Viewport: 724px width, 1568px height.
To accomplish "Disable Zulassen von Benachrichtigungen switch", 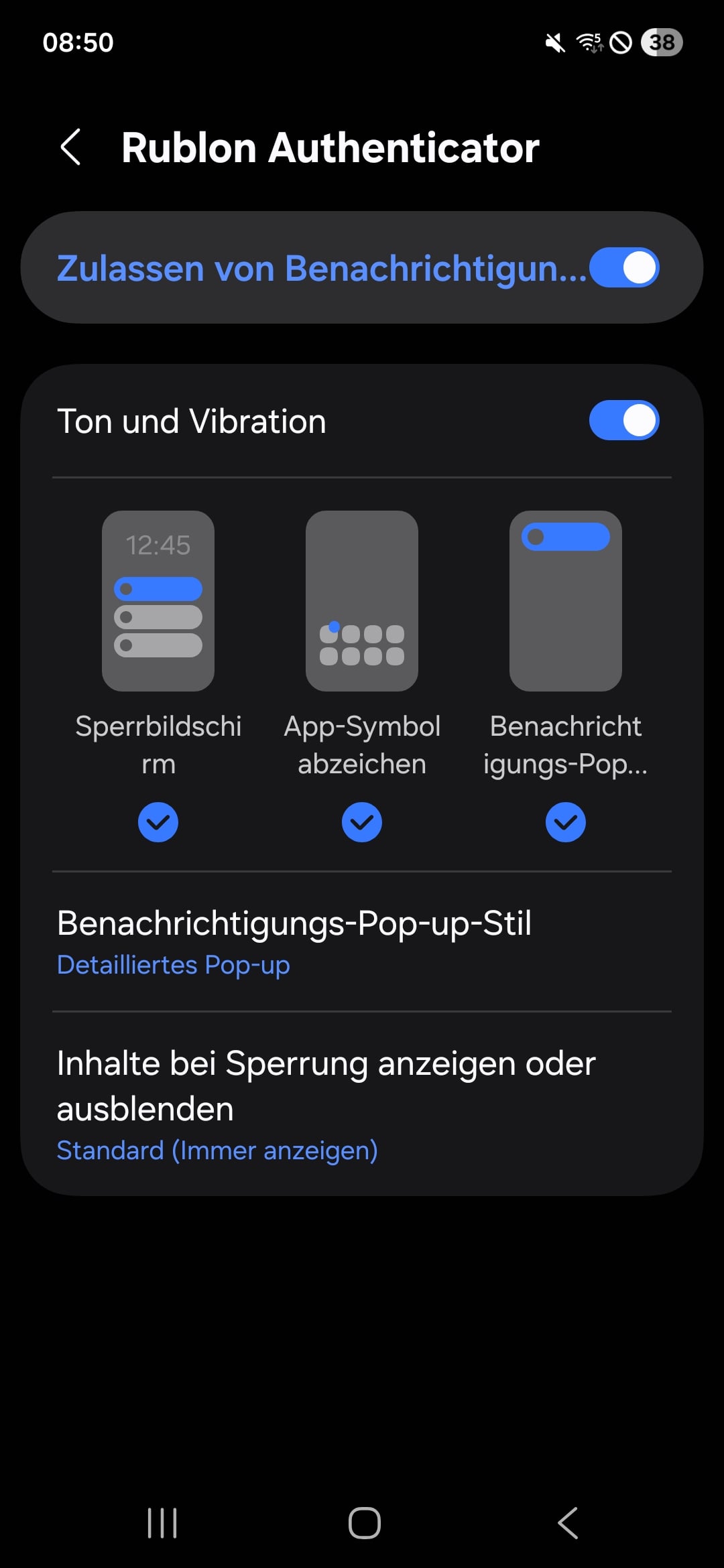I will pos(623,268).
